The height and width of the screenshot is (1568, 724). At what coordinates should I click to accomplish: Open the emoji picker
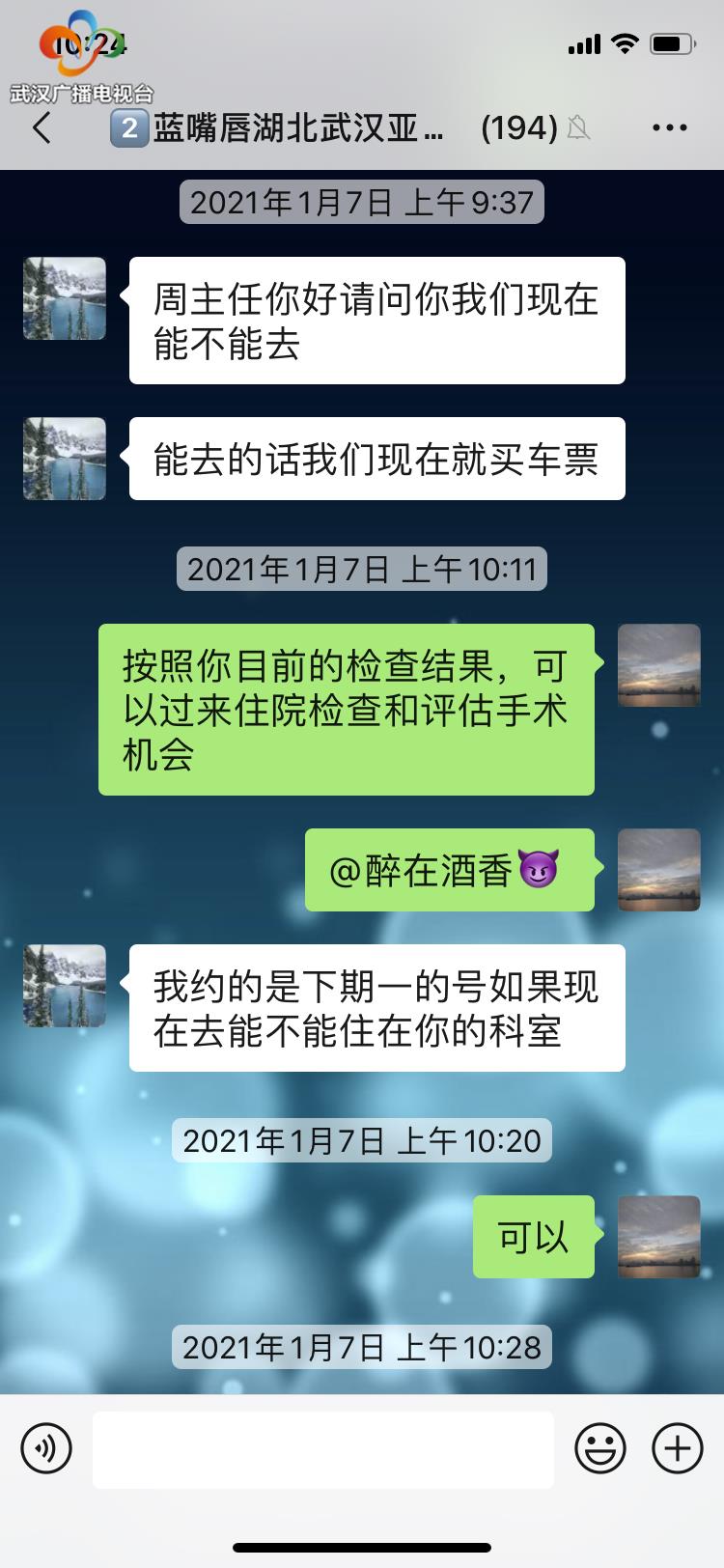tap(600, 1448)
